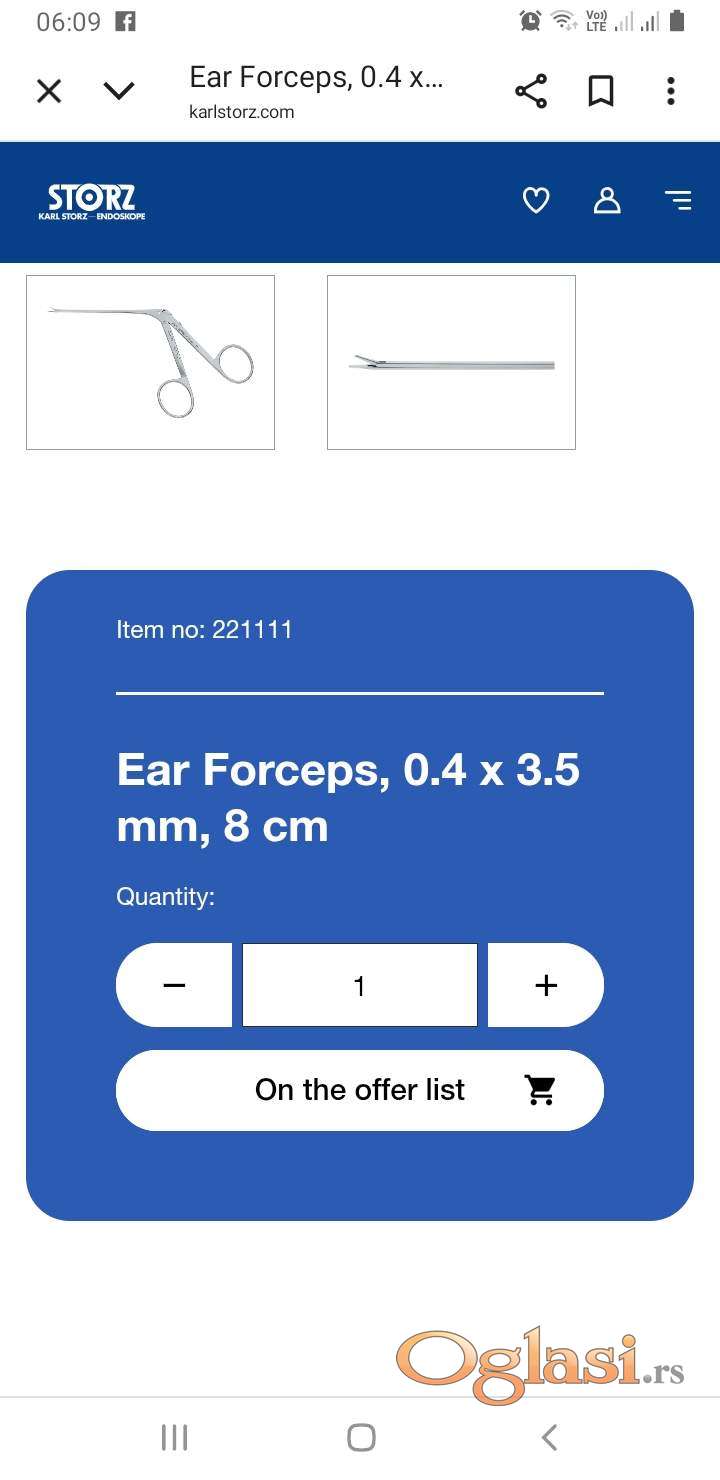
Task: Open the browser overflow menu
Action: click(x=671, y=92)
